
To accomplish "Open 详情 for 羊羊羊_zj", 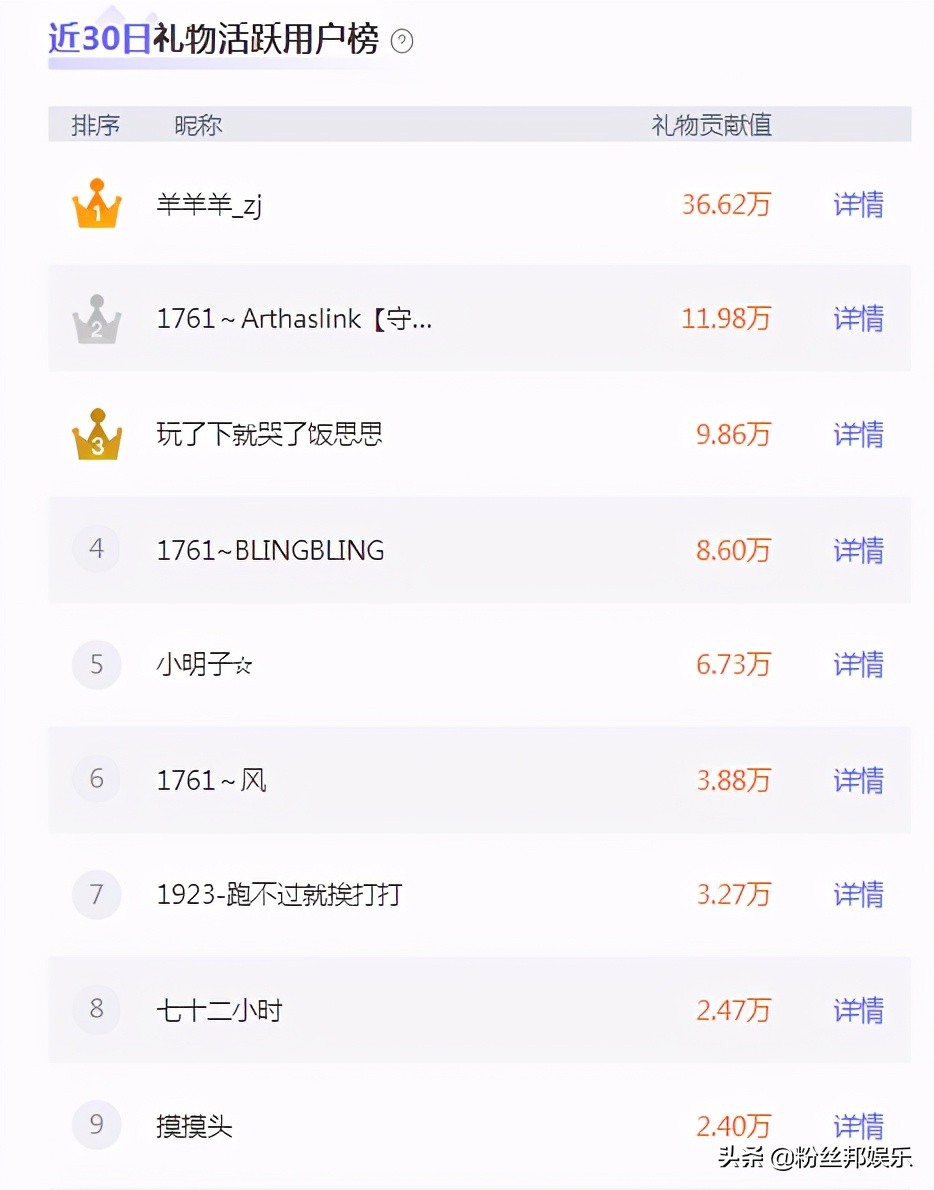I will coord(857,204).
